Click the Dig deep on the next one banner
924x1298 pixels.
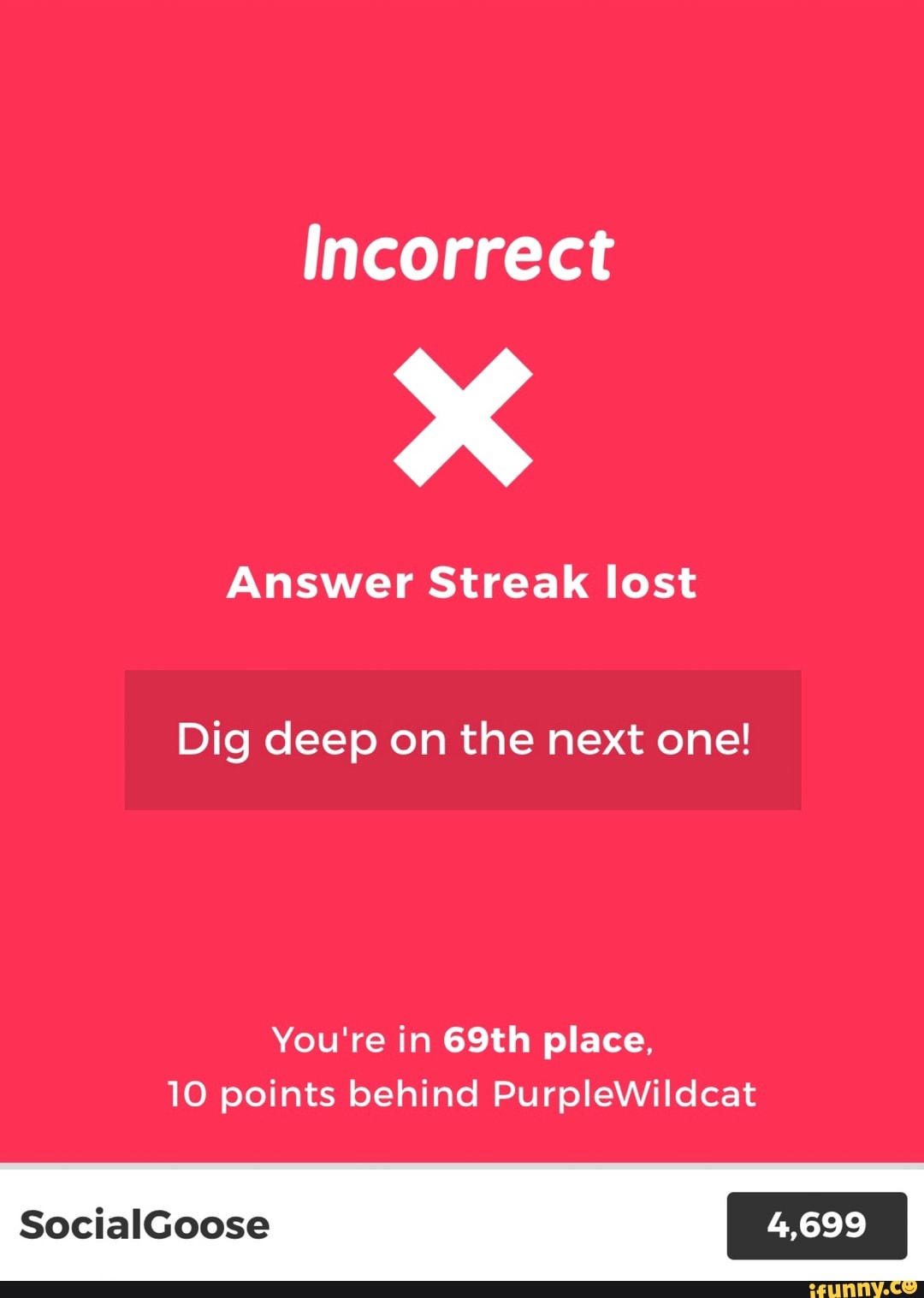tap(462, 739)
